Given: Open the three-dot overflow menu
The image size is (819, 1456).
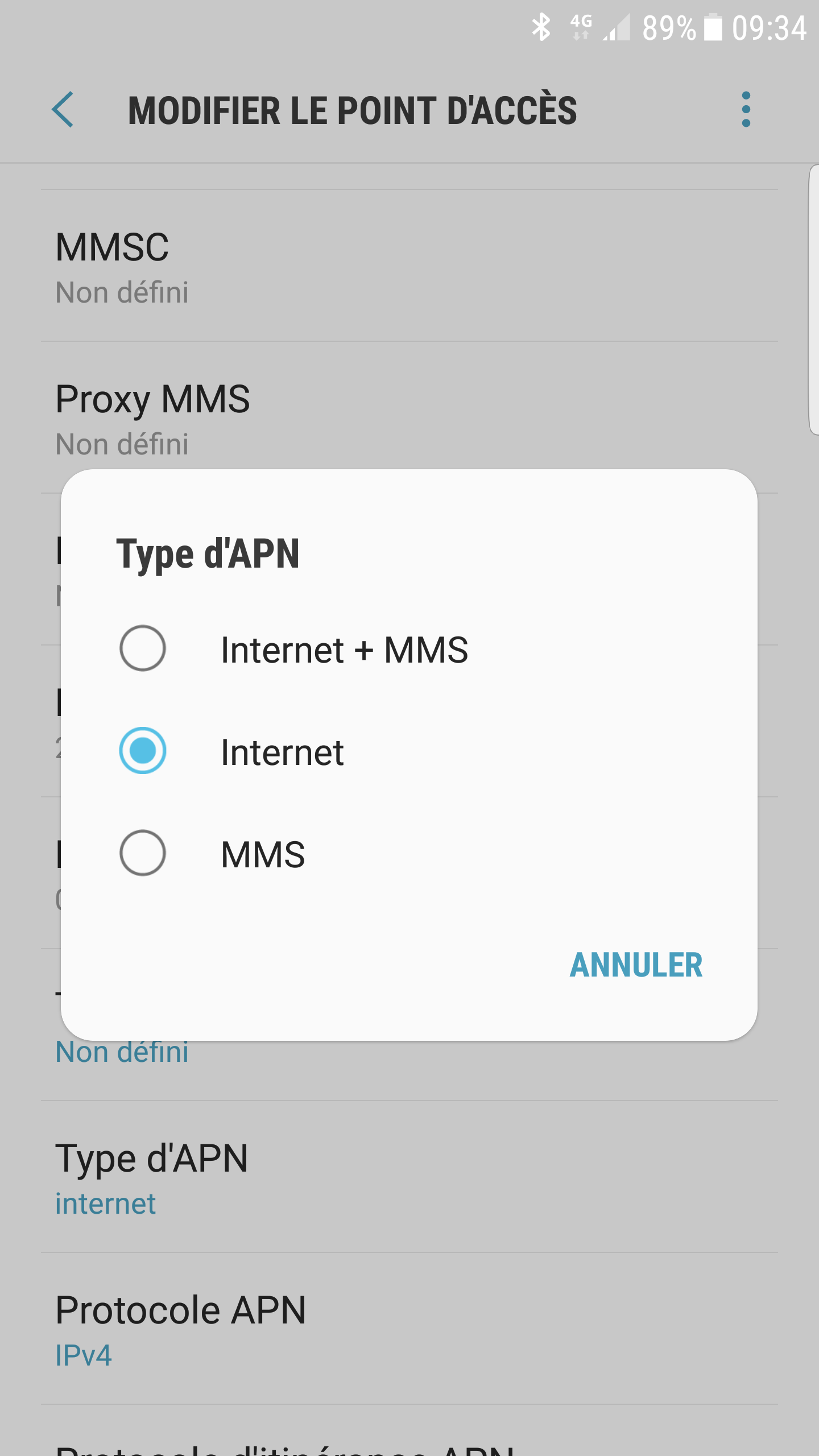Looking at the screenshot, I should click(746, 110).
